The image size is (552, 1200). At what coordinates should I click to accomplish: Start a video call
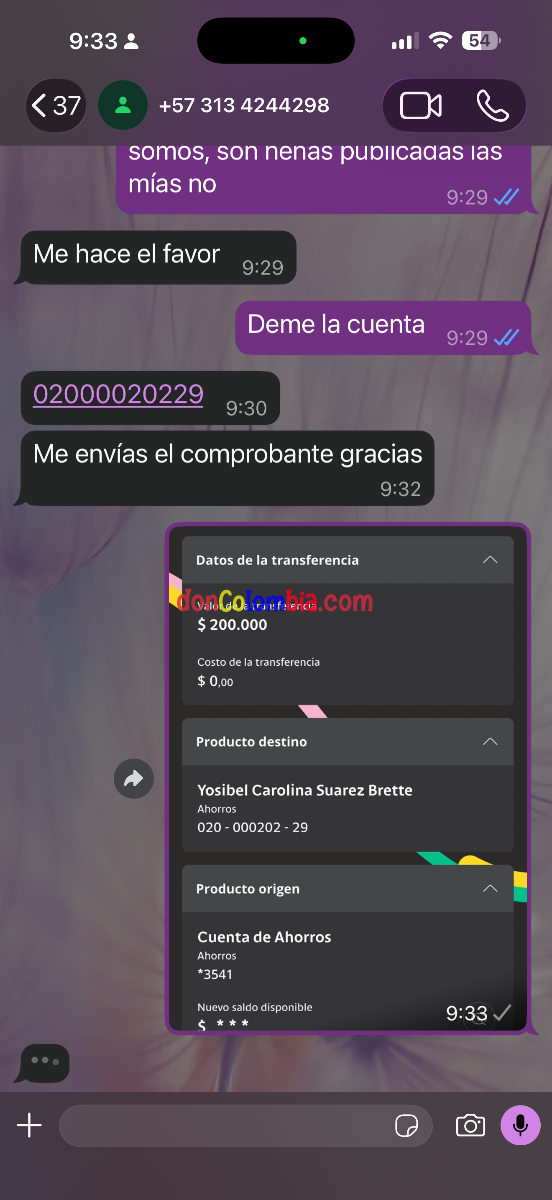421,106
